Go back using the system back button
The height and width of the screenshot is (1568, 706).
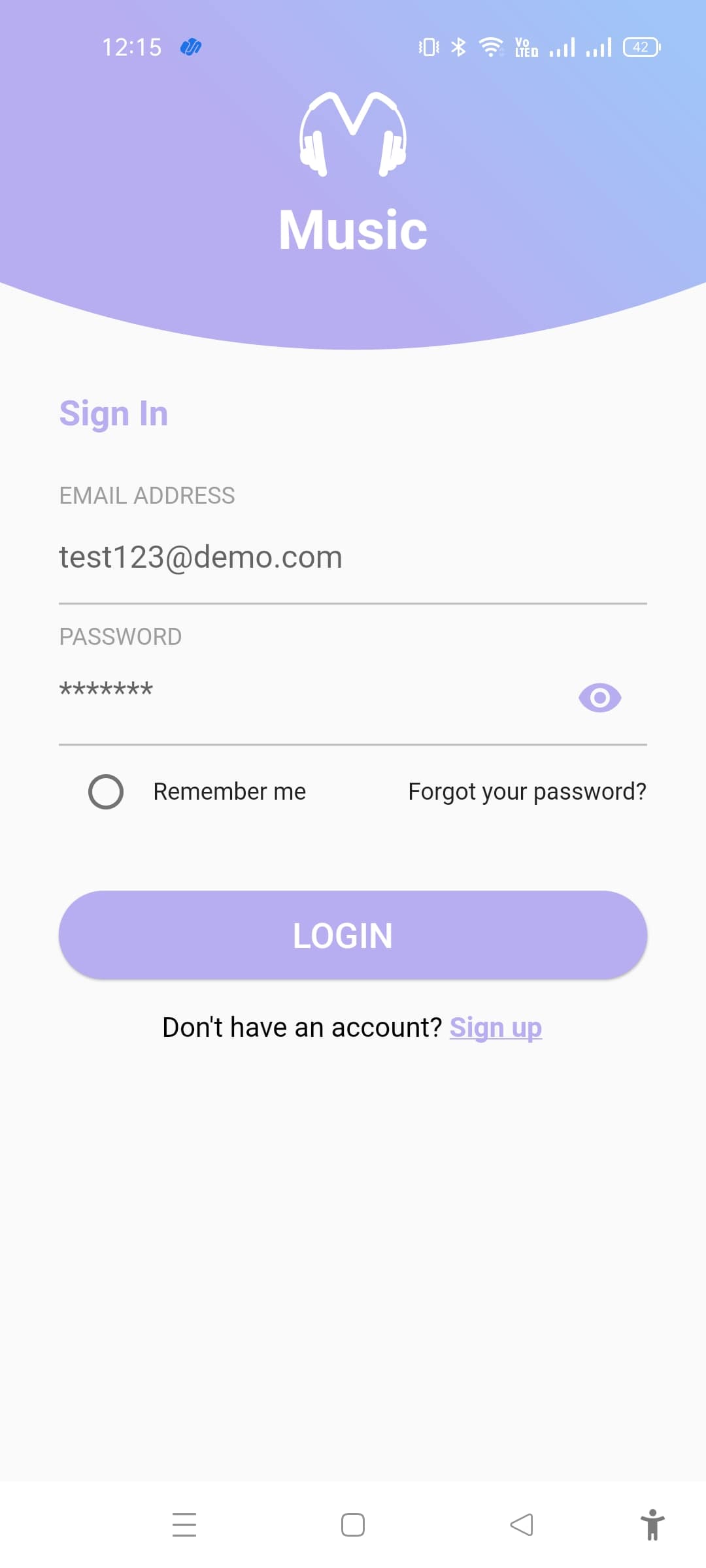pos(522,1525)
